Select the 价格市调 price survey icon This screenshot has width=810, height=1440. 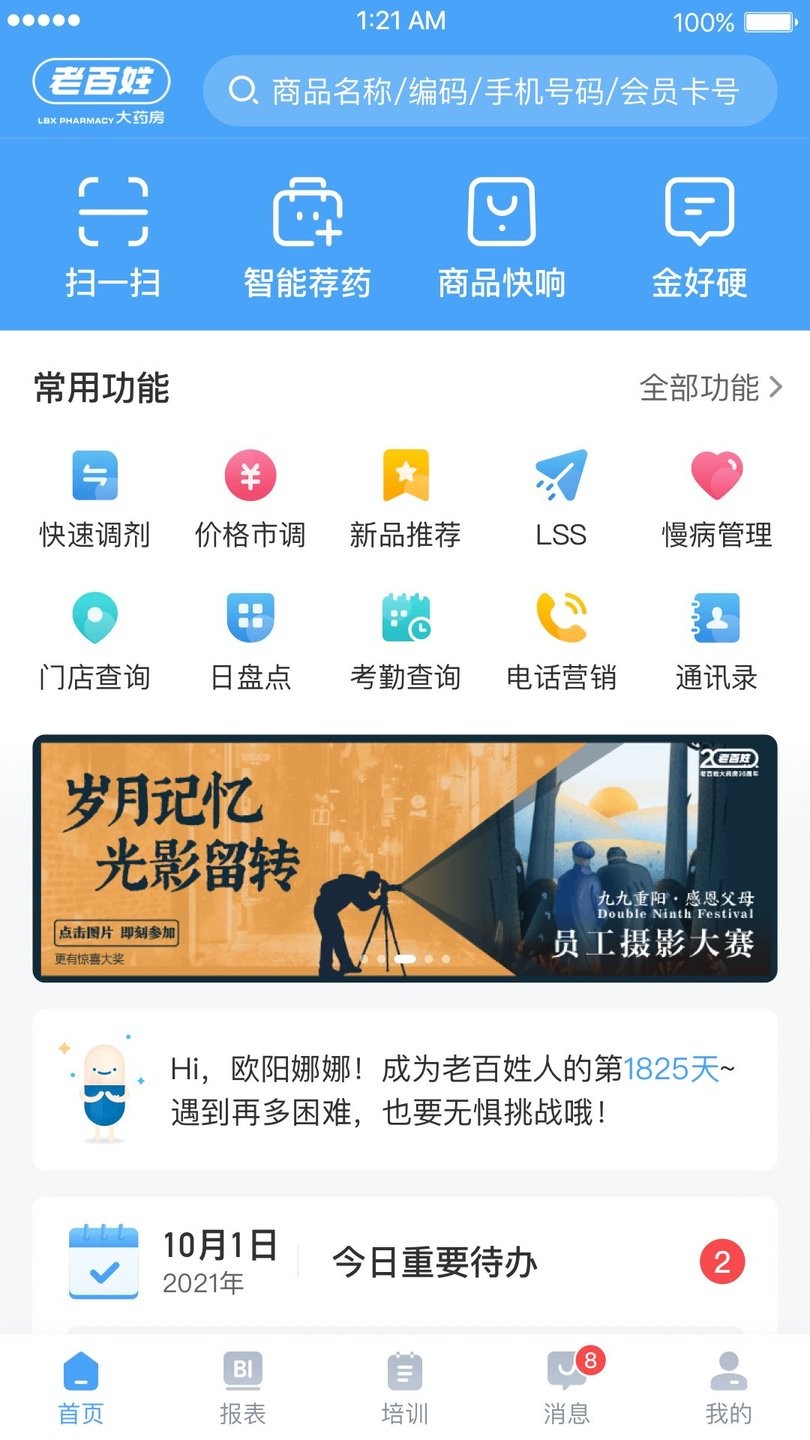coord(250,495)
